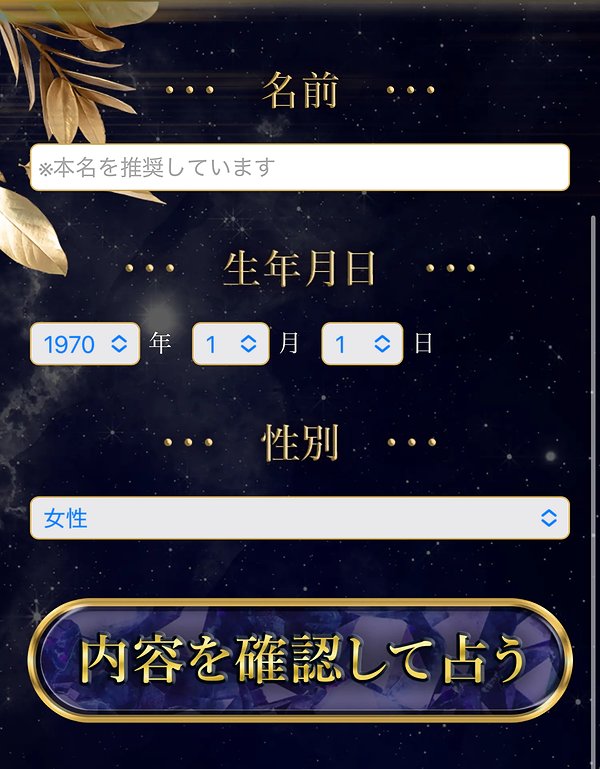Open the birth month 月 dropdown
Image resolution: width=600 pixels, height=769 pixels.
[x=230, y=344]
